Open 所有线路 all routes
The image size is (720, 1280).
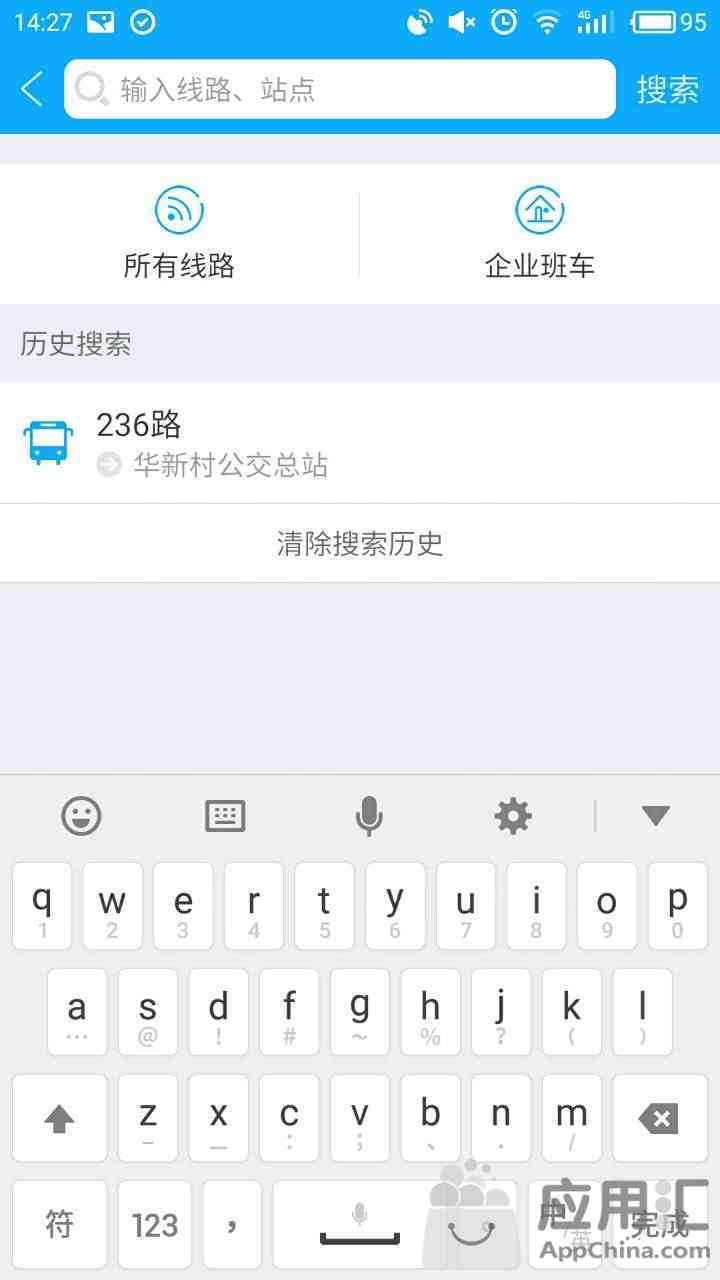pyautogui.click(x=179, y=235)
